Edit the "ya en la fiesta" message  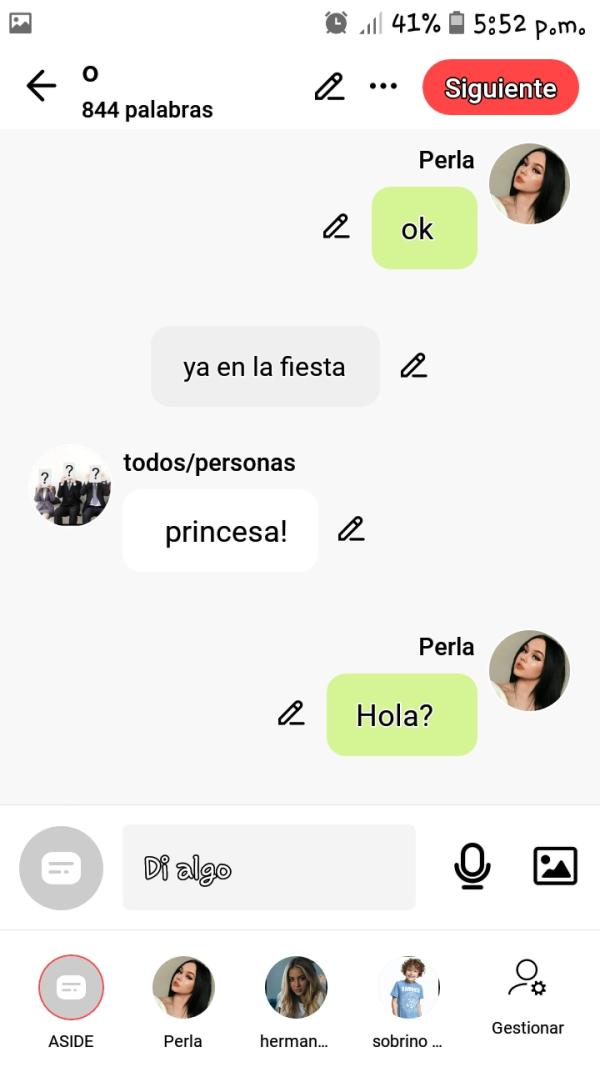click(413, 366)
